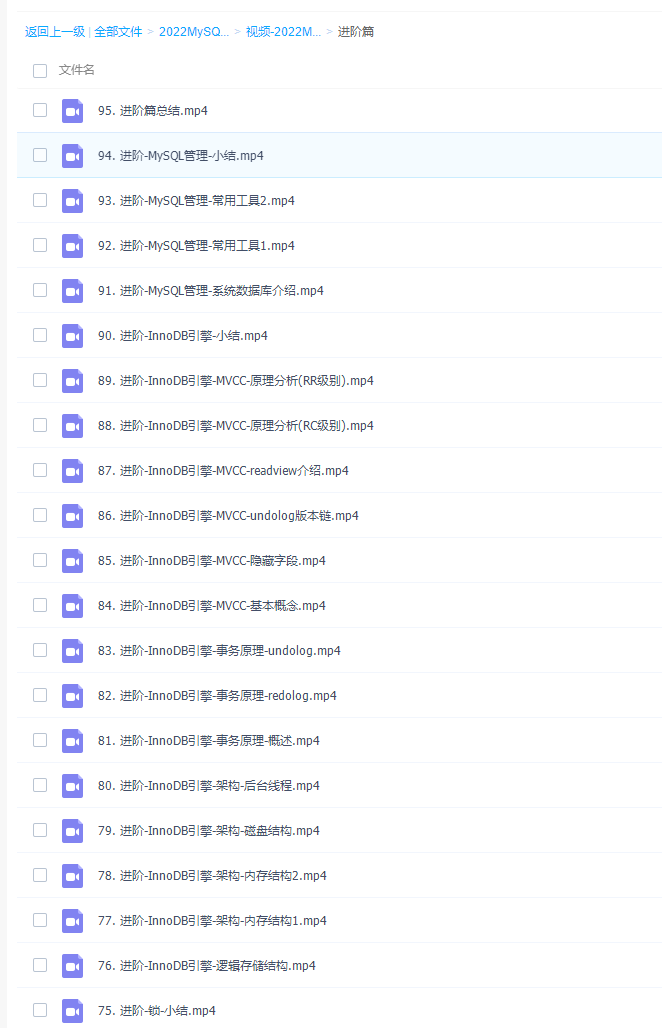Select checkbox for 94. 进阶-MySQL管理-小结.mp4
The width and height of the screenshot is (662, 1028).
click(x=40, y=155)
